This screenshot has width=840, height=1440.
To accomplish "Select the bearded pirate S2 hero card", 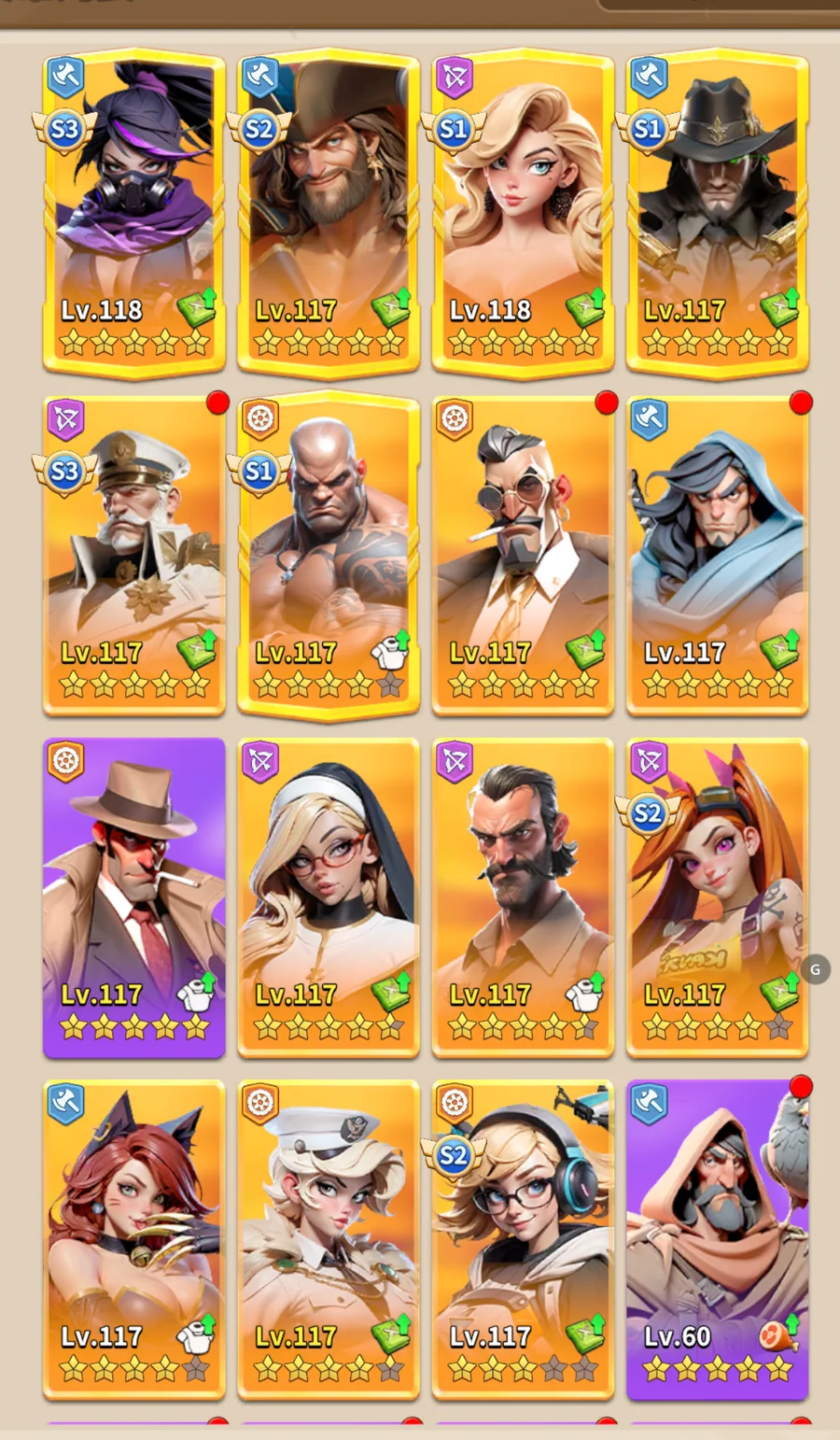I will click(329, 213).
